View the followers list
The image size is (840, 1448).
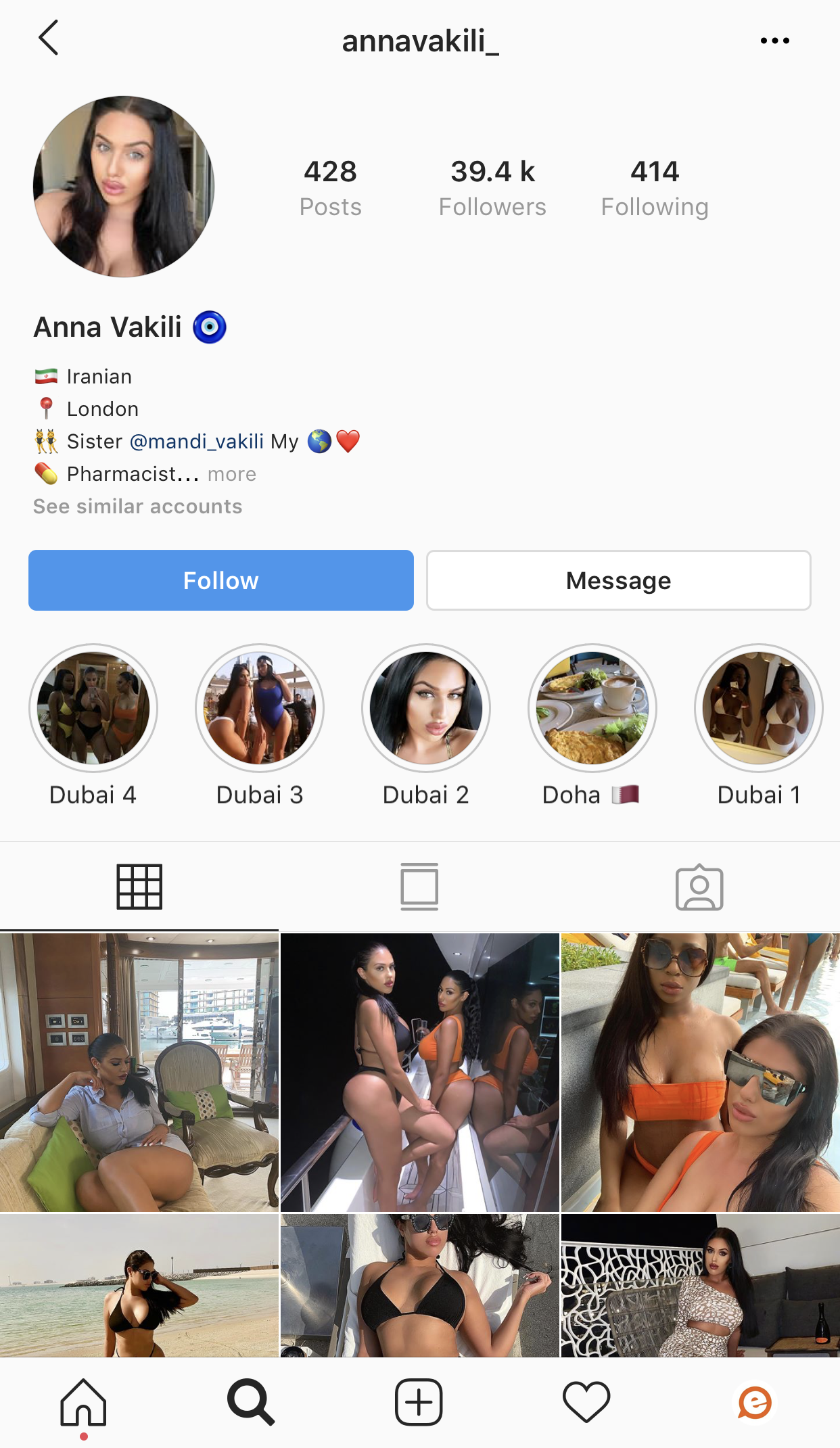tap(492, 188)
